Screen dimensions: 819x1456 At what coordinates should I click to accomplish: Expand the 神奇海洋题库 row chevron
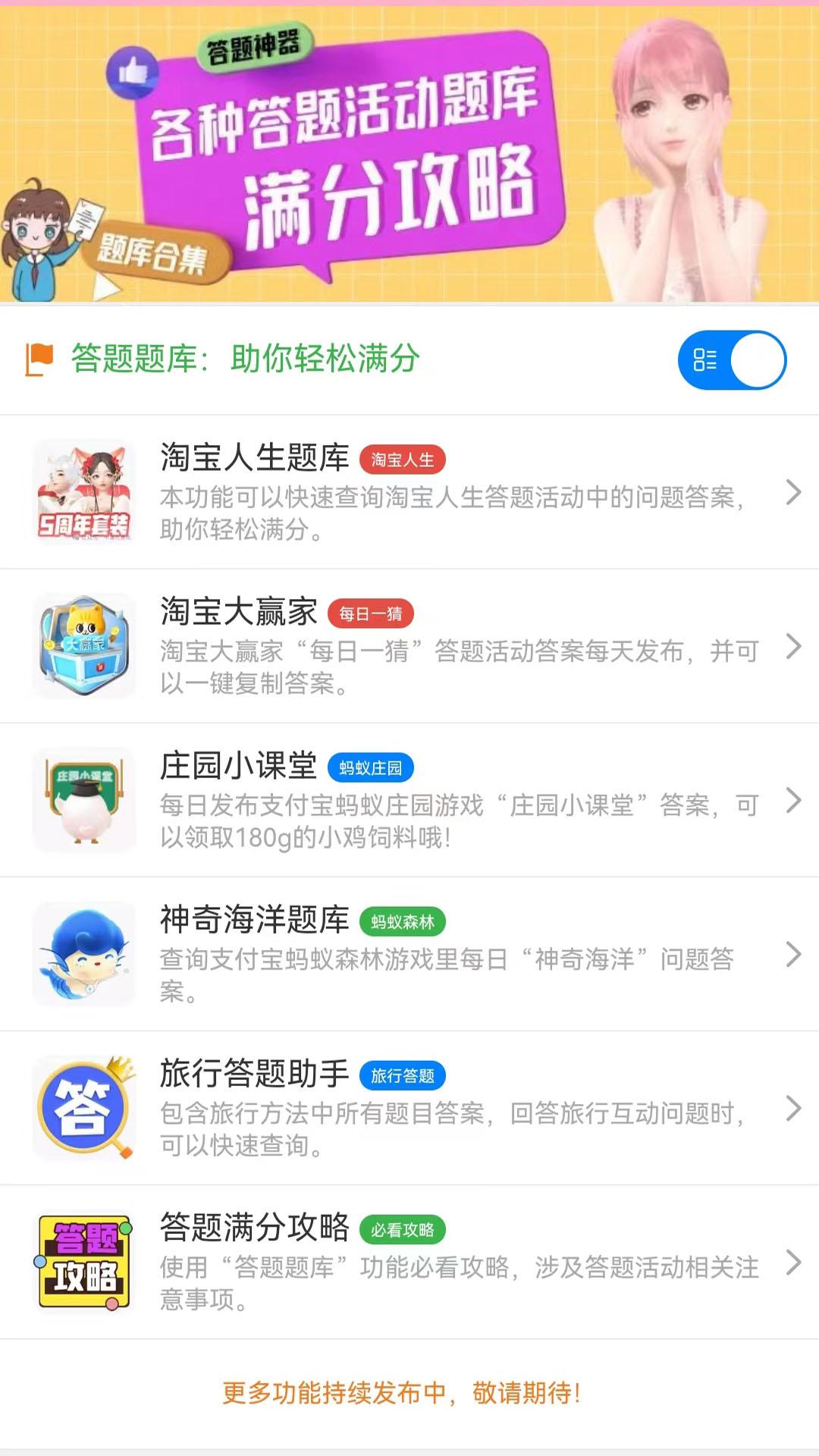[793, 954]
